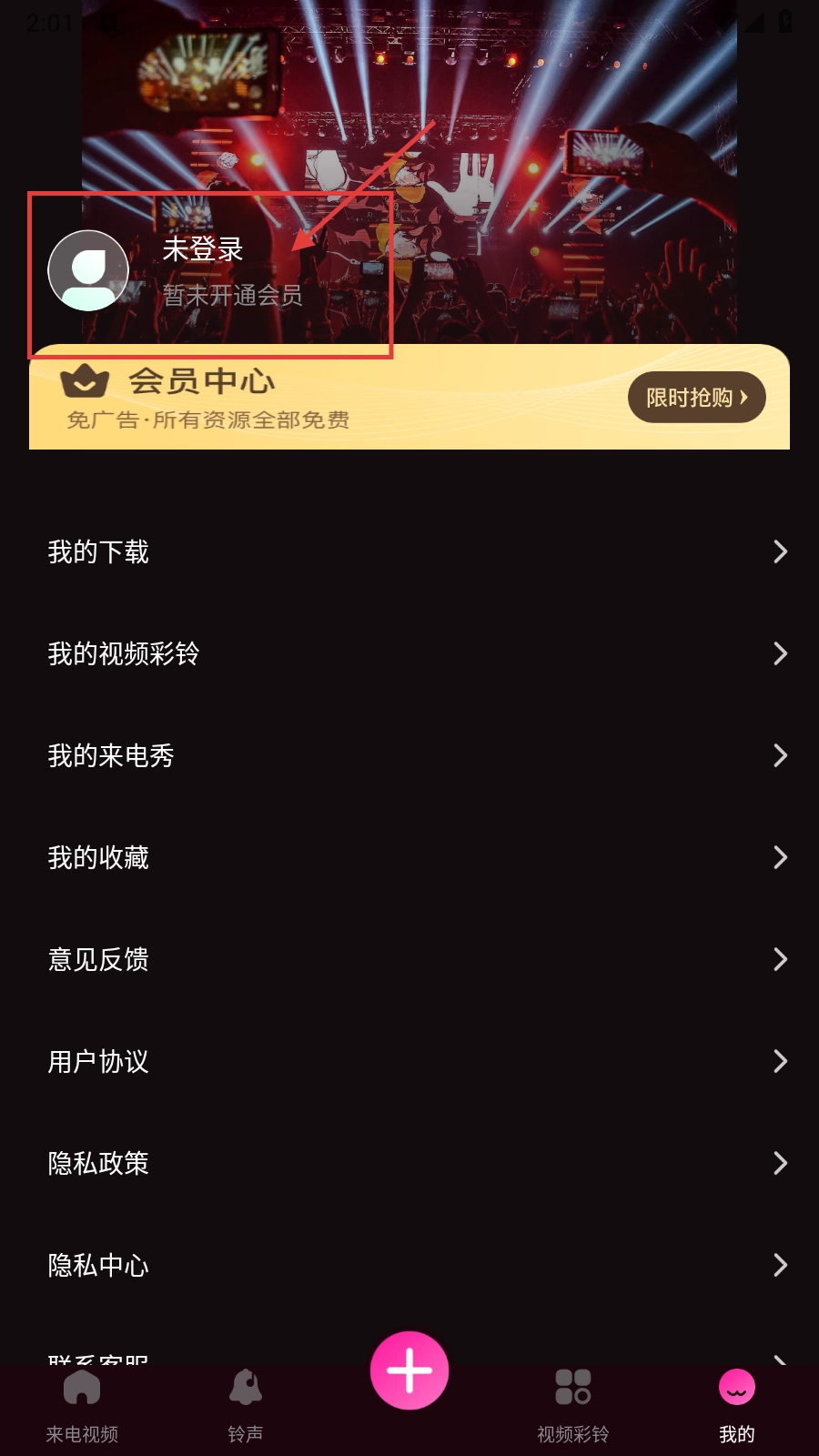Open 我的视频彩铃
The height and width of the screenshot is (1456, 819).
[x=409, y=653]
